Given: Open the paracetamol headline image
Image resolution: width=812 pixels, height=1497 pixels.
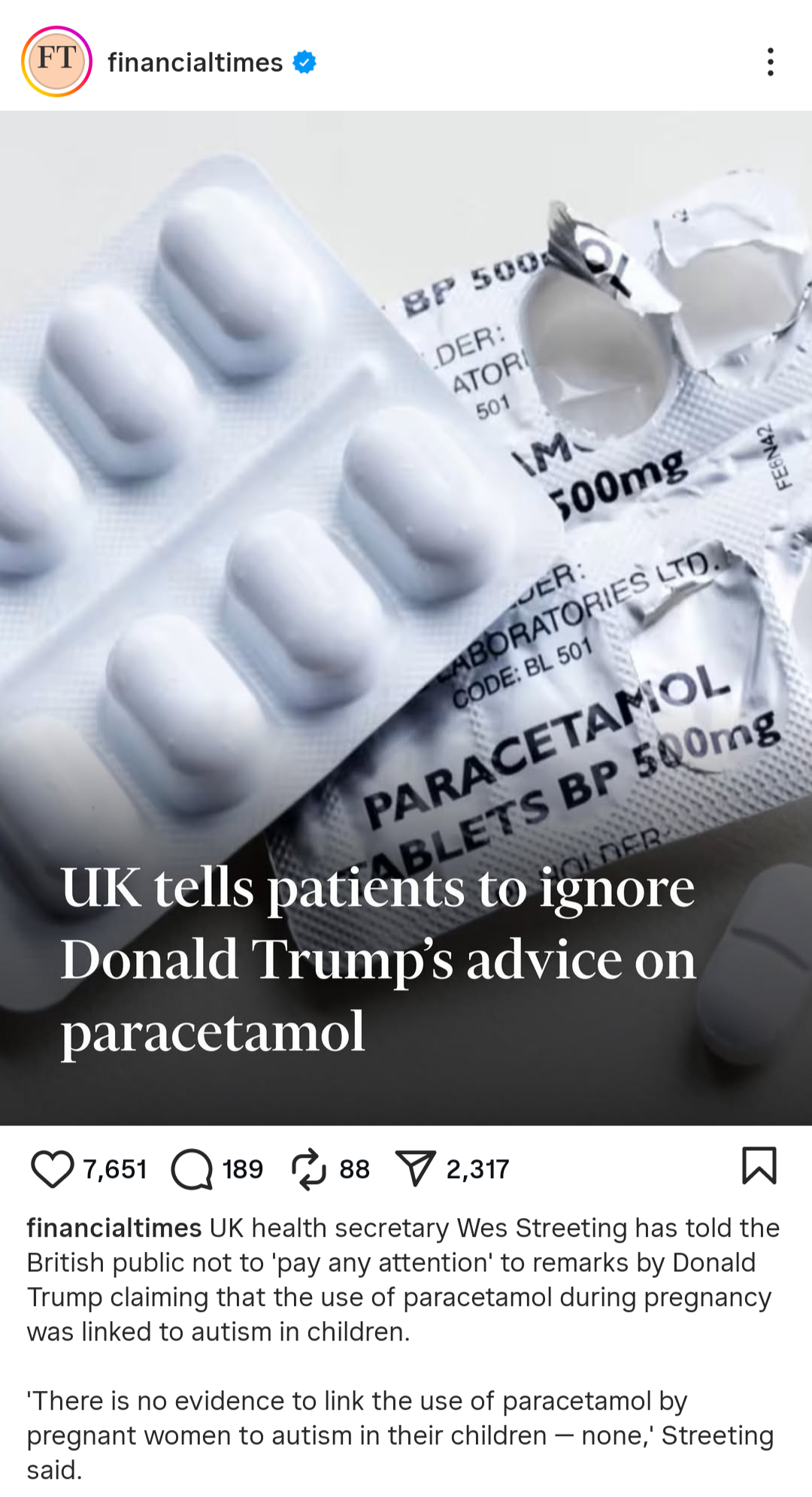Looking at the screenshot, I should (406, 618).
